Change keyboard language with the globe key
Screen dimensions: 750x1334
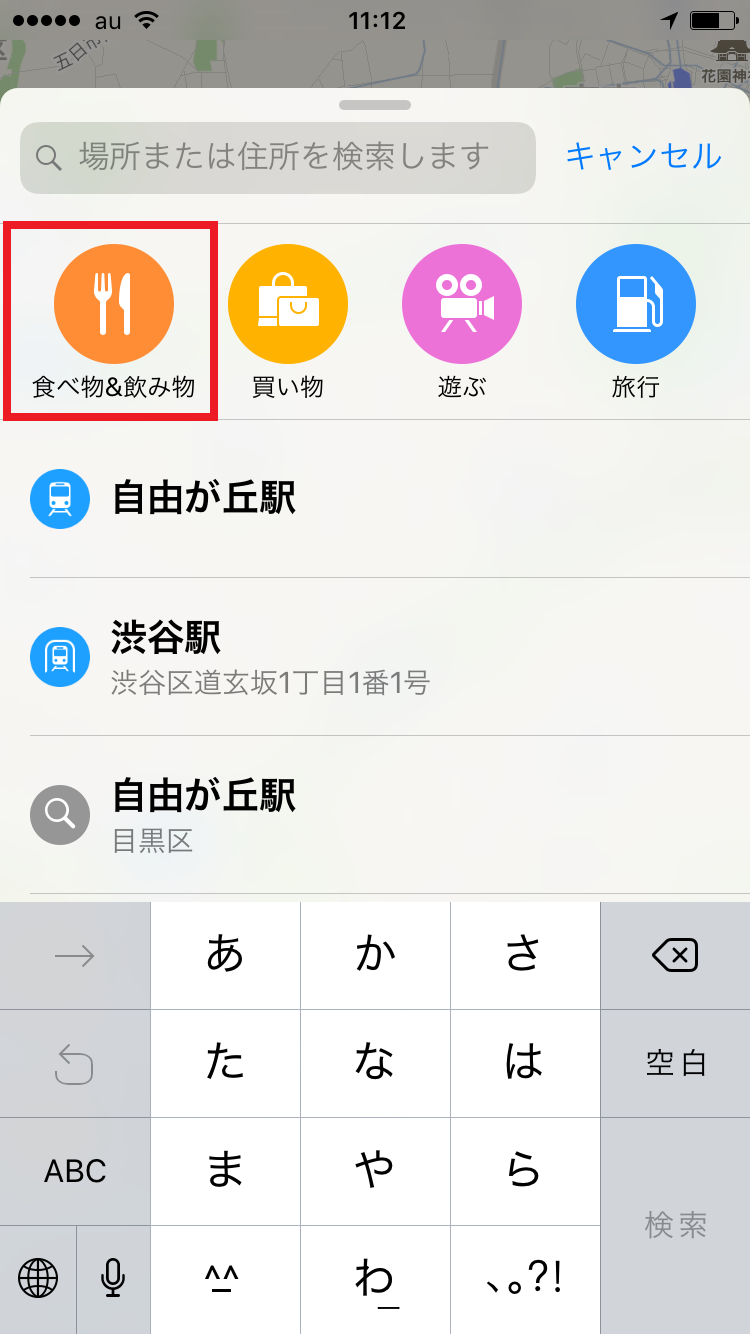[x=38, y=1279]
